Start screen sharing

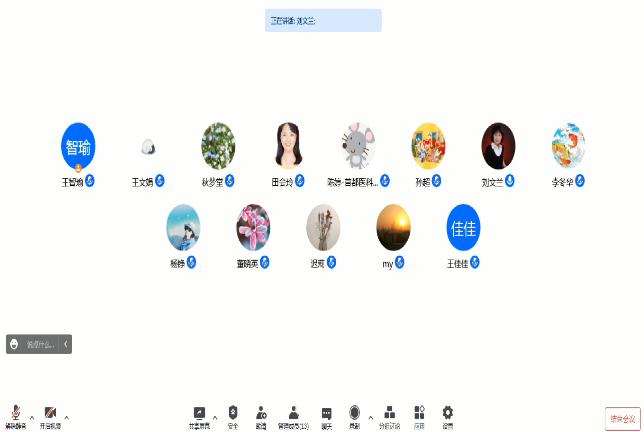click(199, 414)
